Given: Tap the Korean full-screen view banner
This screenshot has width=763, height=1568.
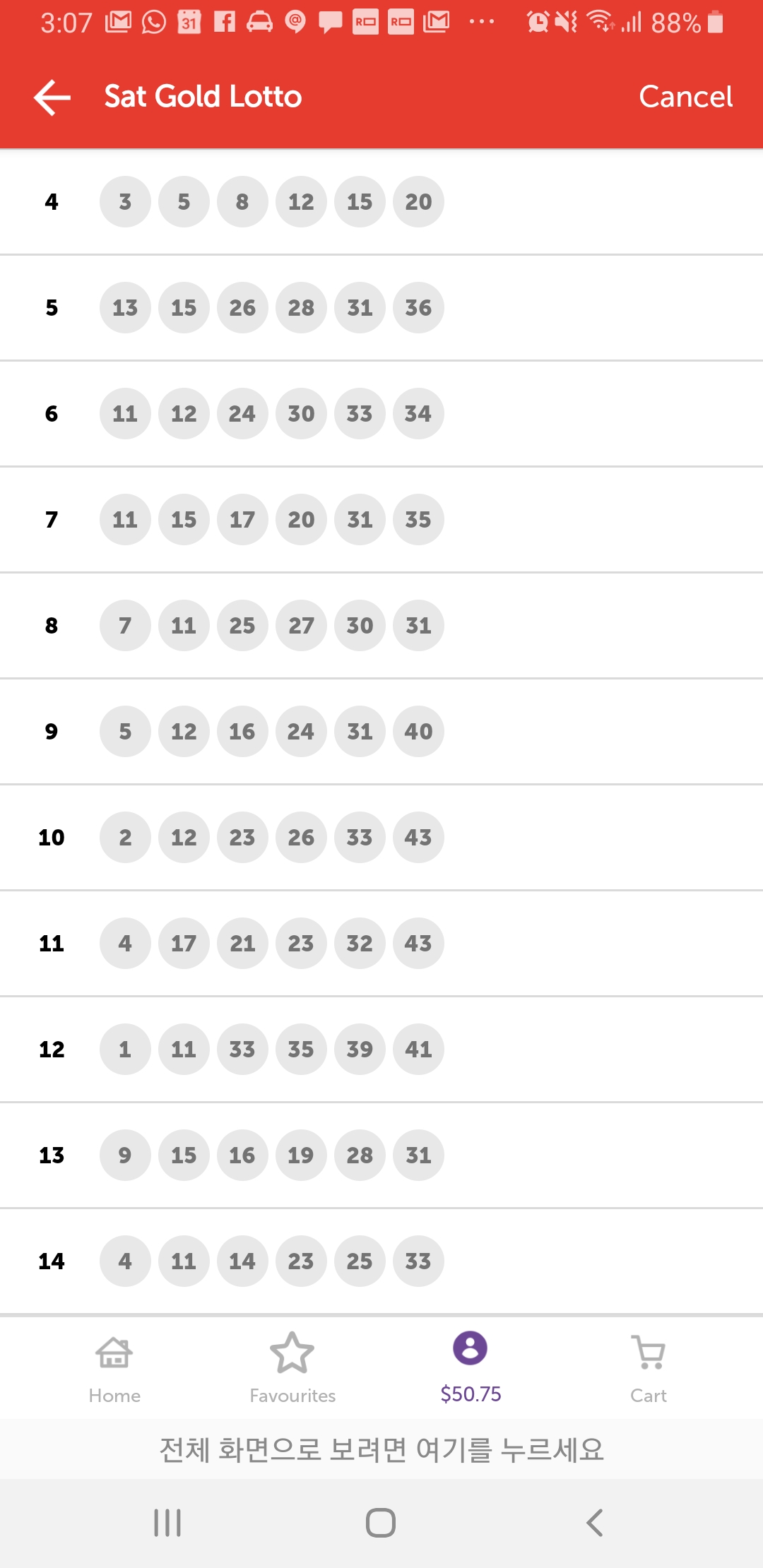Looking at the screenshot, I should coord(381,1449).
